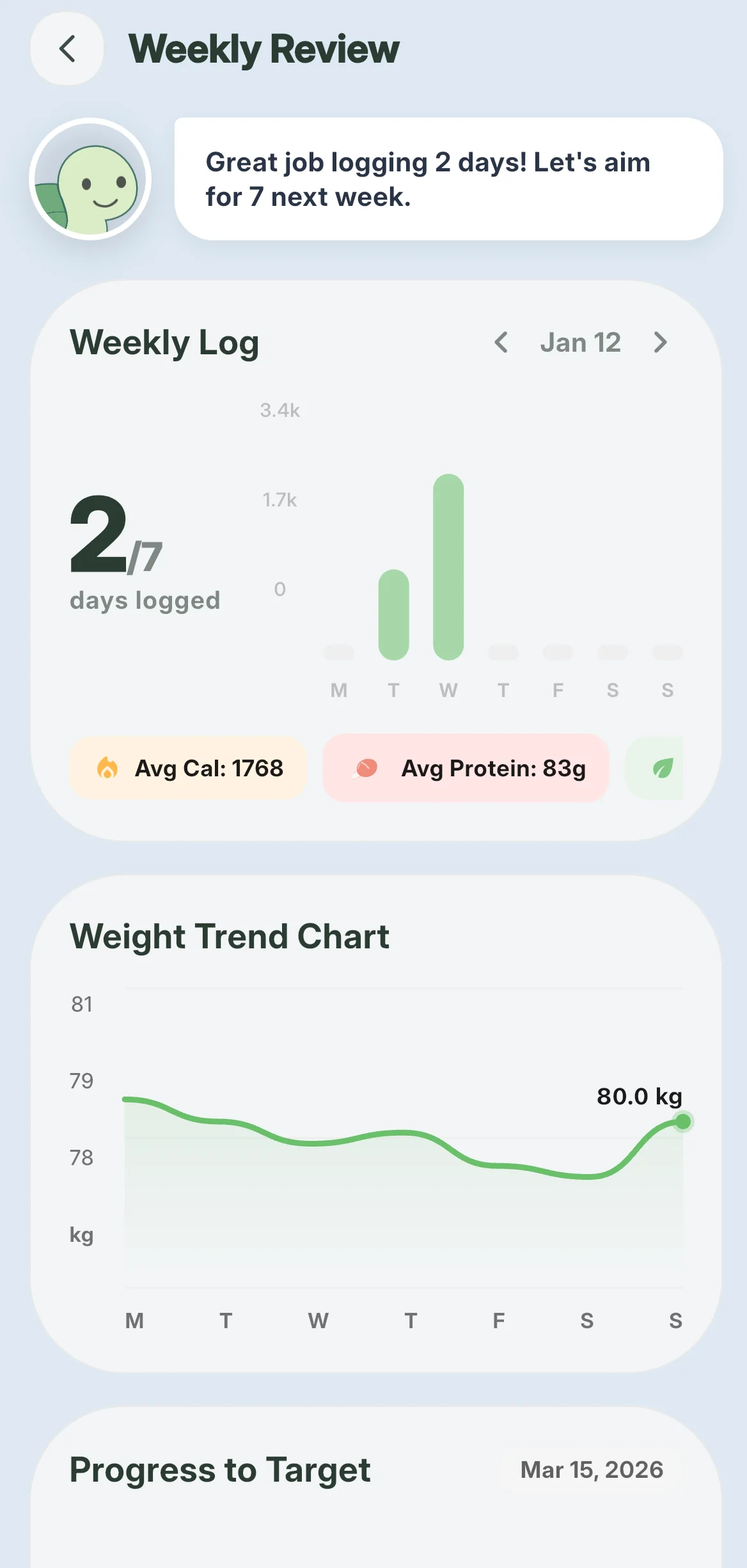Toggle Friday's empty log slot
This screenshot has height=1568, width=747.
557,650
